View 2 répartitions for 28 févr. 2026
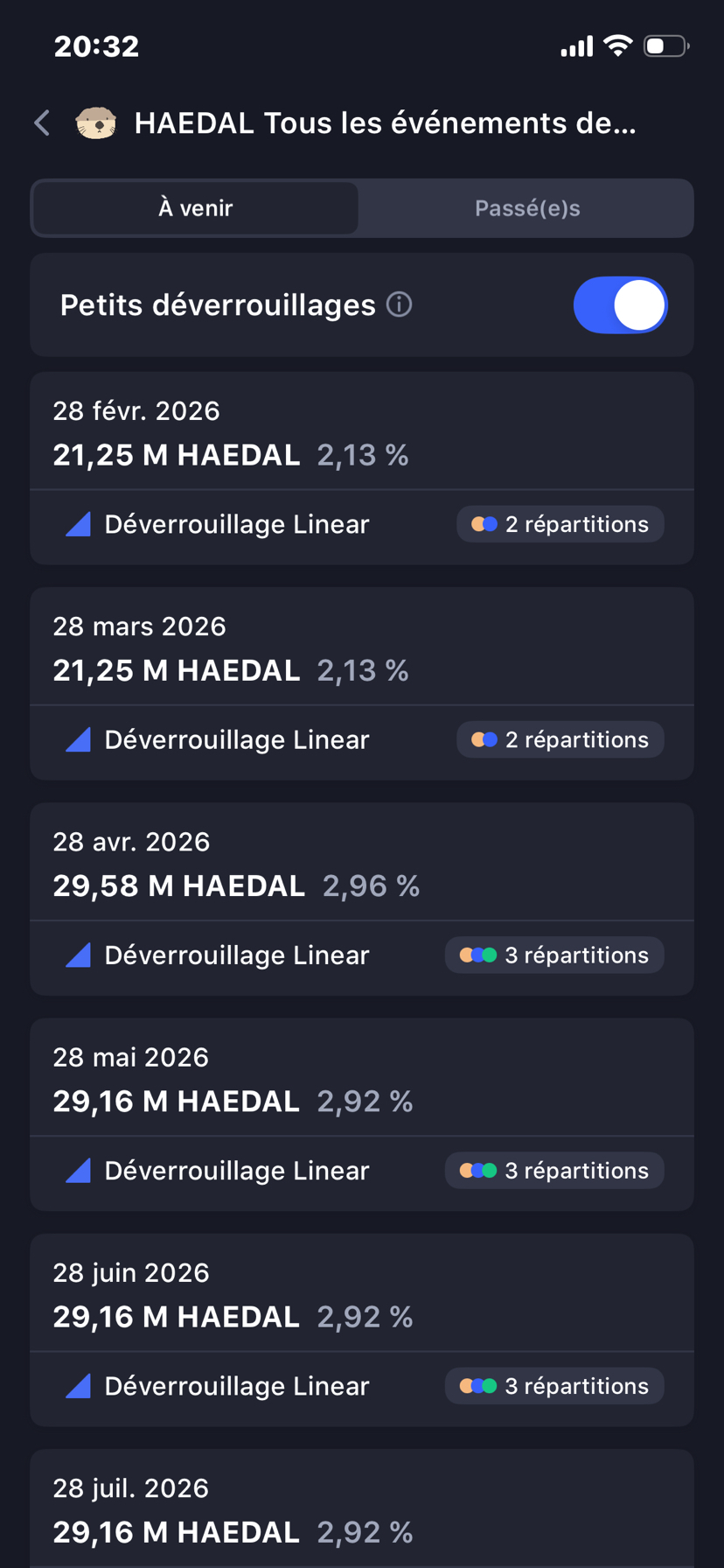 click(560, 524)
